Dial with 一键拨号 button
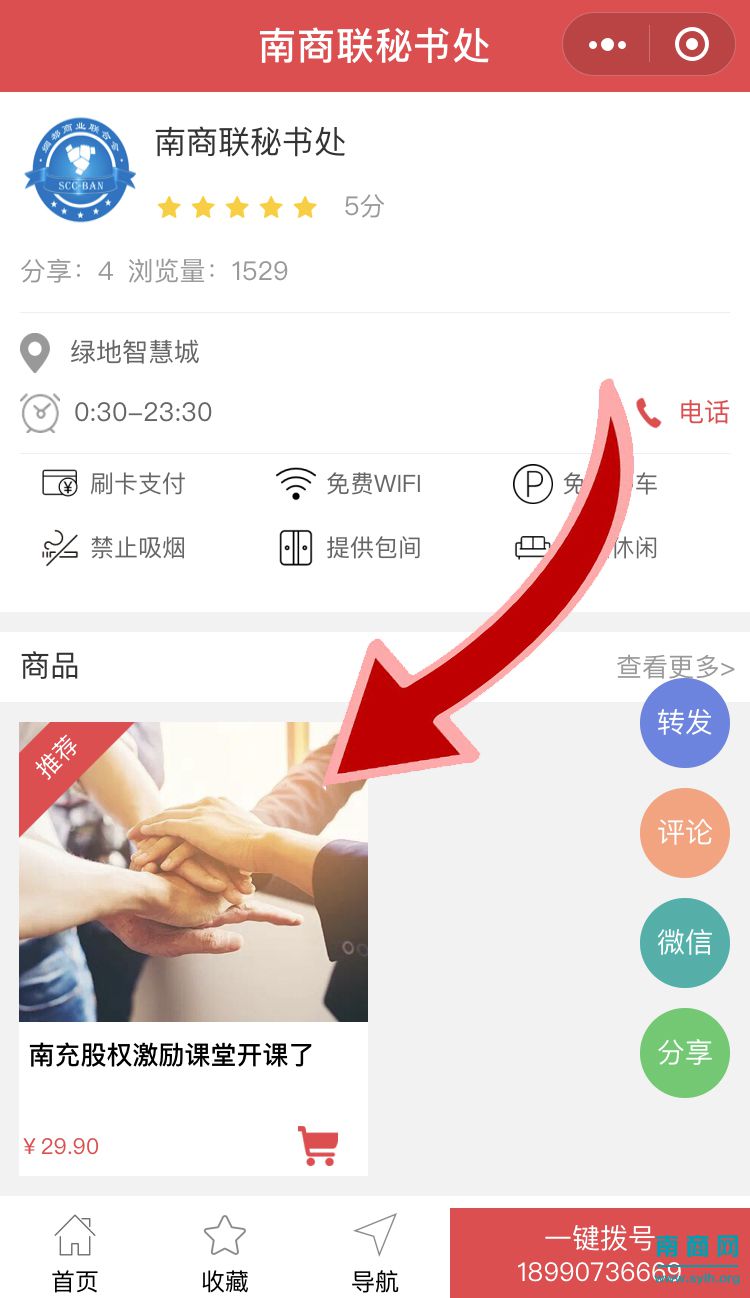 600,1254
